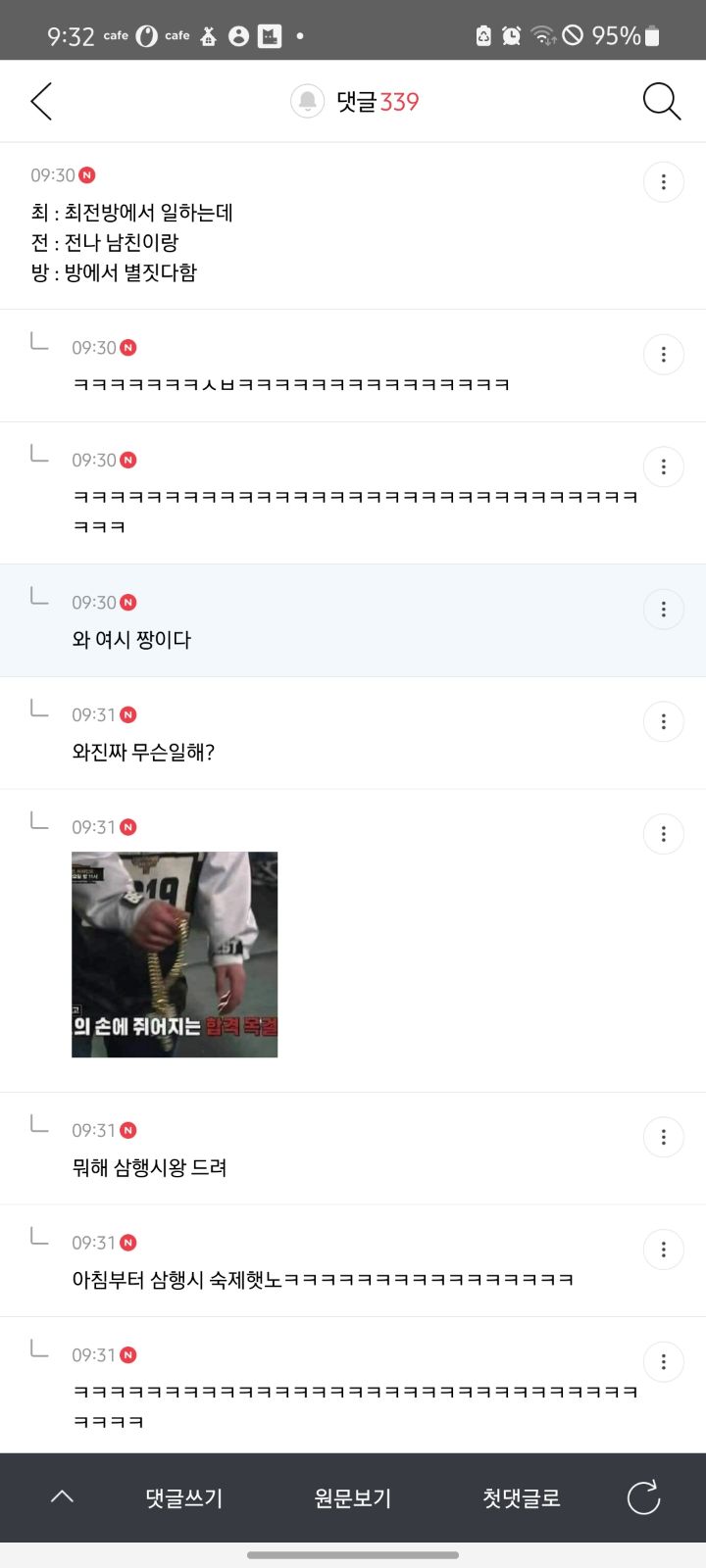Go back using the top-left arrow
The image size is (706, 1568).
pyautogui.click(x=41, y=102)
